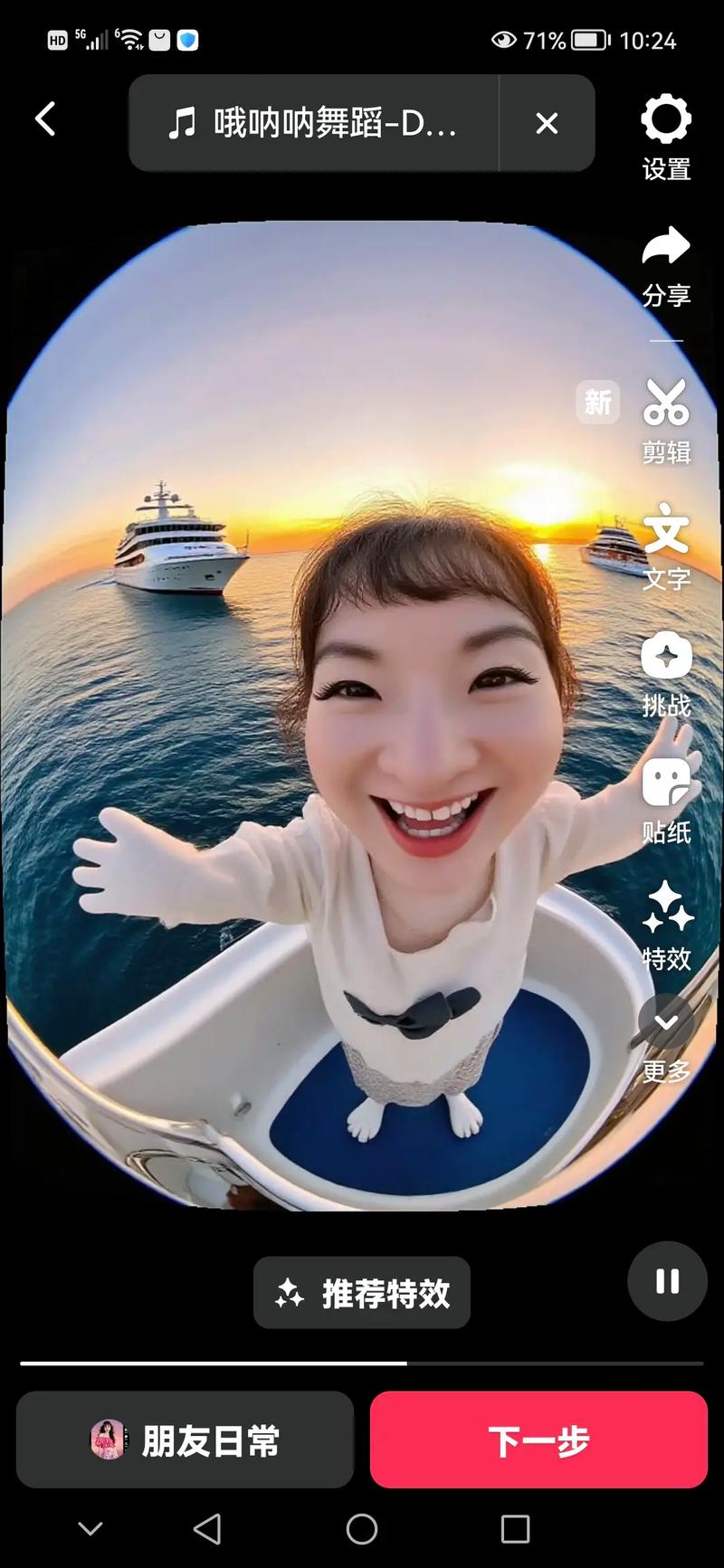The height and width of the screenshot is (1568, 724).
Task: Expand 更多 to show more tools
Action: [666, 1039]
